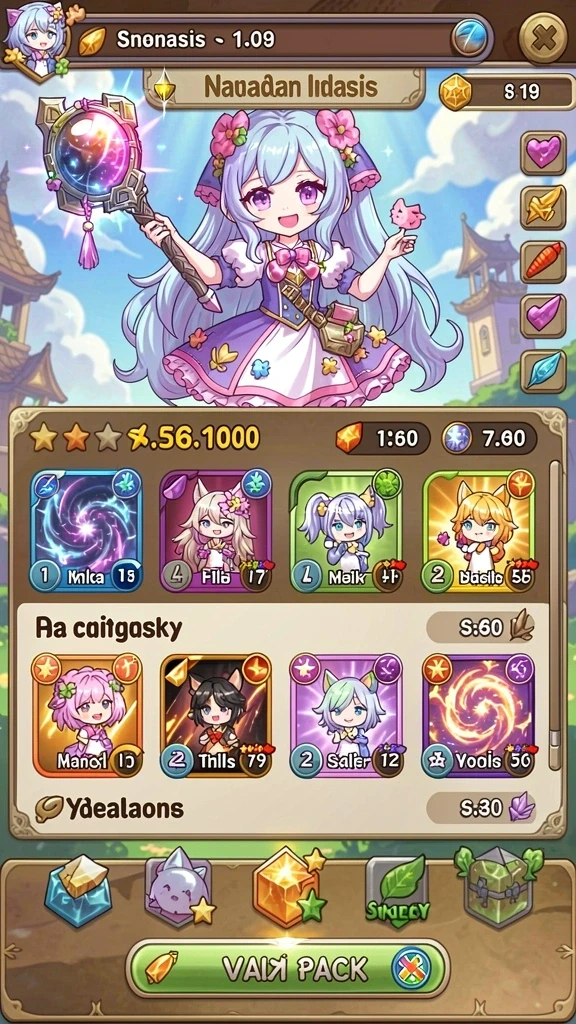Switch to the orange star cube tab
576x1024 pixels.
click(x=288, y=886)
